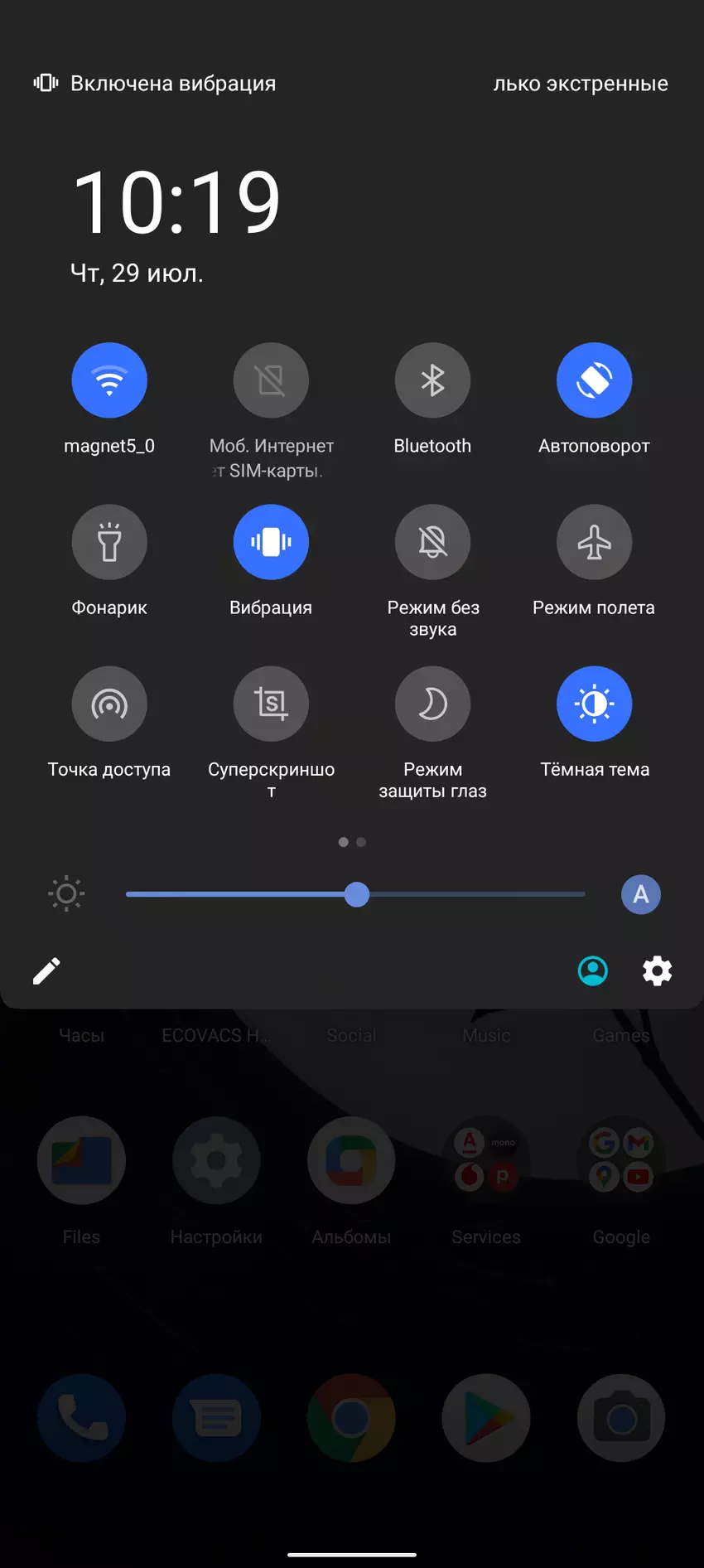This screenshot has width=704, height=1568.
Task: Enable Режим защиты глаз
Action: (432, 704)
